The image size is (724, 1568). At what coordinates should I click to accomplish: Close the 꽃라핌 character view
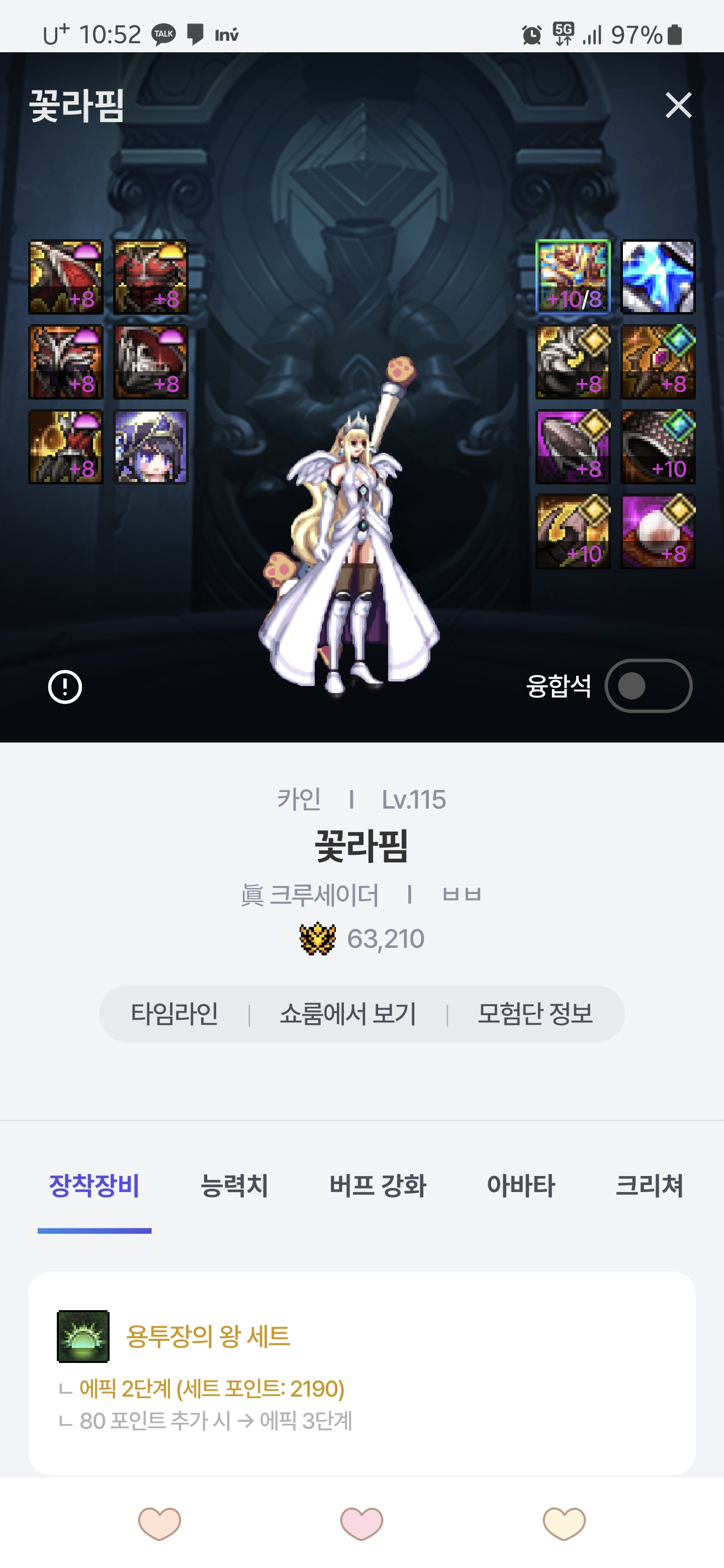(678, 106)
